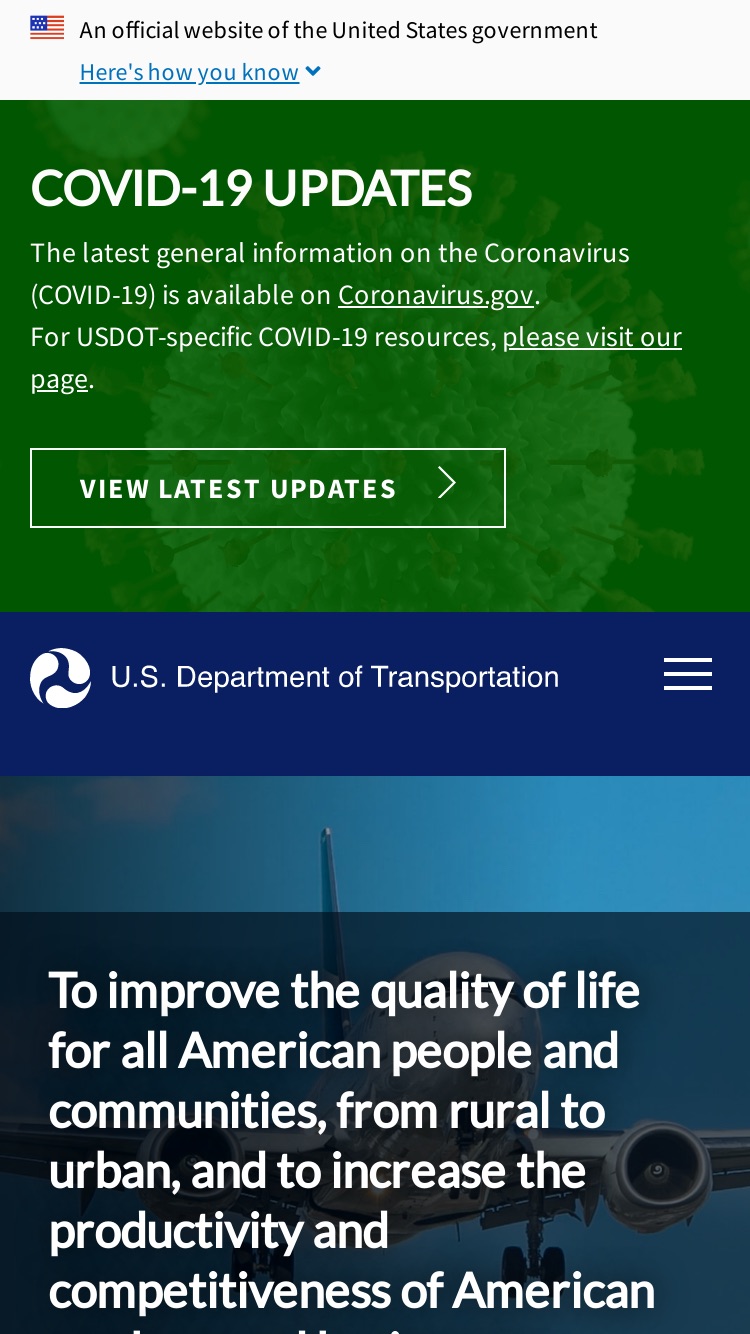Open the hamburger navigation menu
750x1334 pixels.
click(688, 674)
